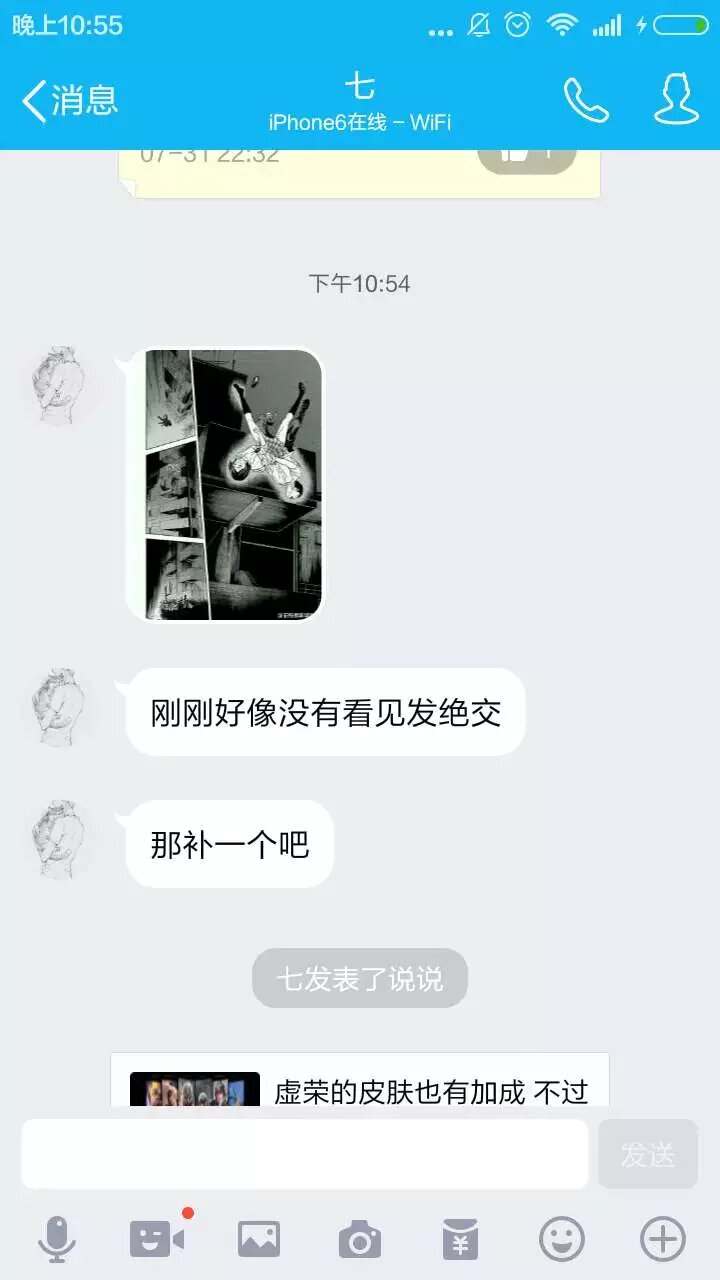The image size is (720, 1280).
Task: Tap the avatar beside 刚刚好像没有看见发绝交
Action: 61,707
